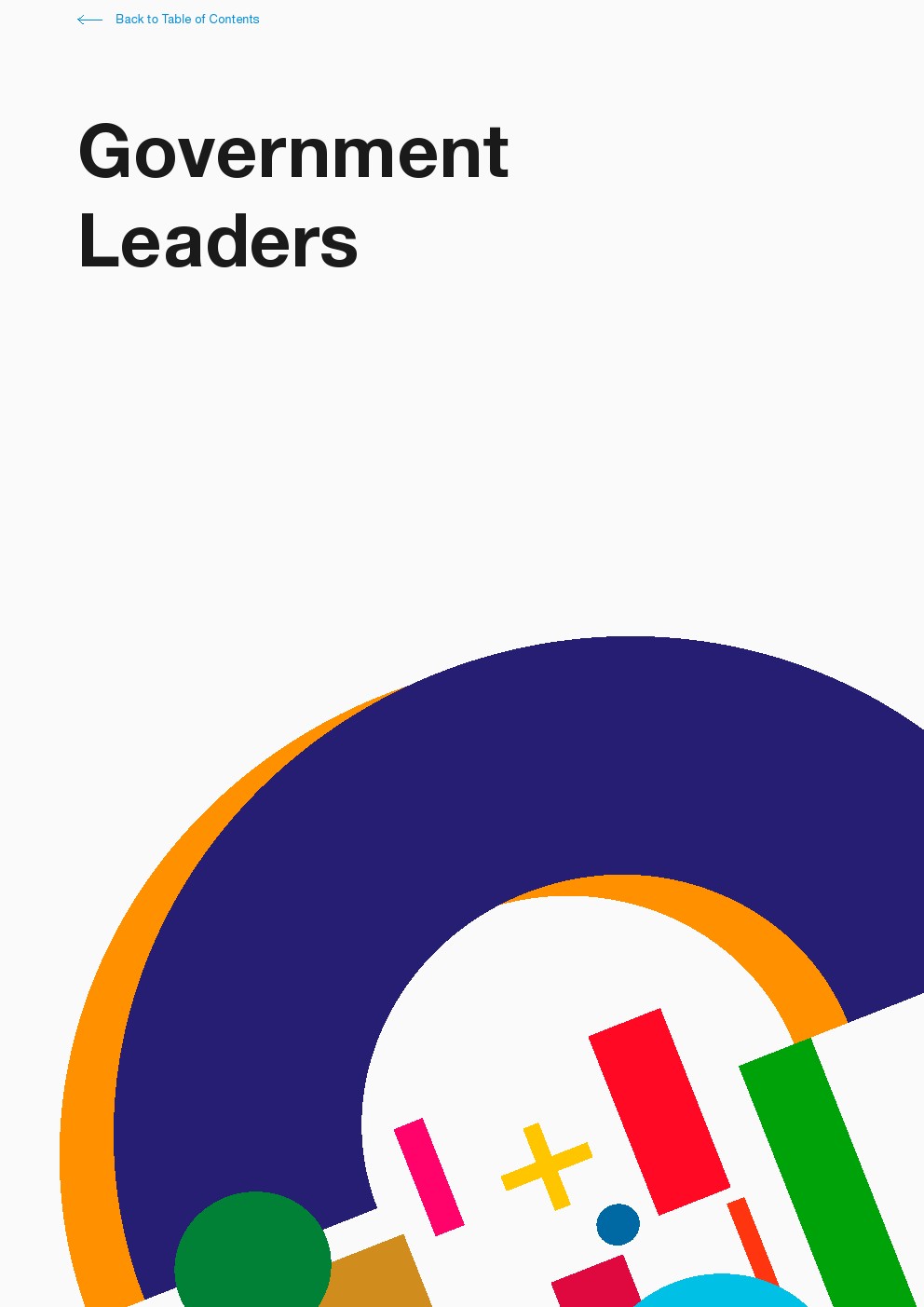Go back to Table of Contents
Viewport: 924px width, 1307px height.
click(169, 20)
